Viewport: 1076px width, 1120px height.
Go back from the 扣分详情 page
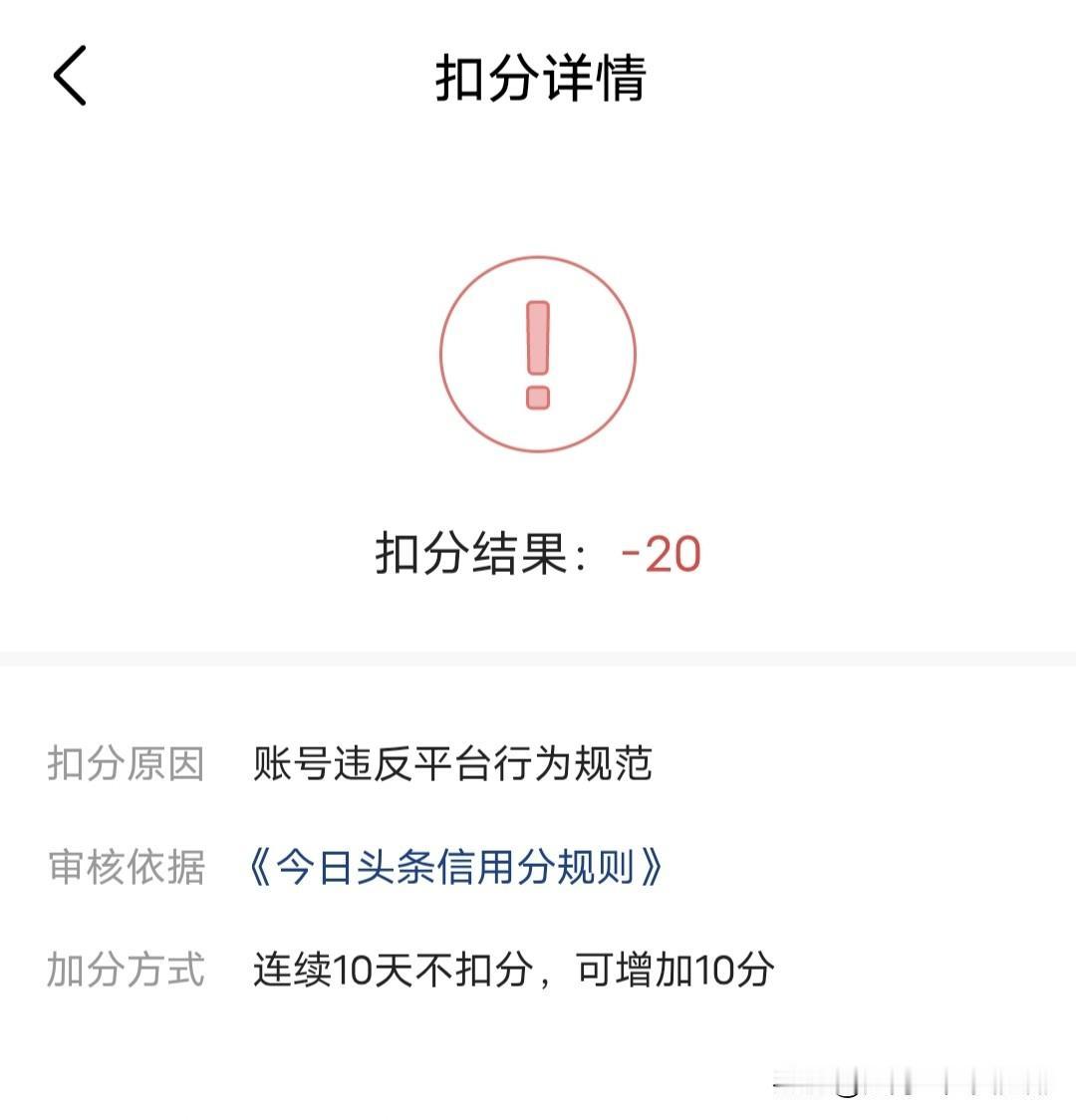click(70, 76)
